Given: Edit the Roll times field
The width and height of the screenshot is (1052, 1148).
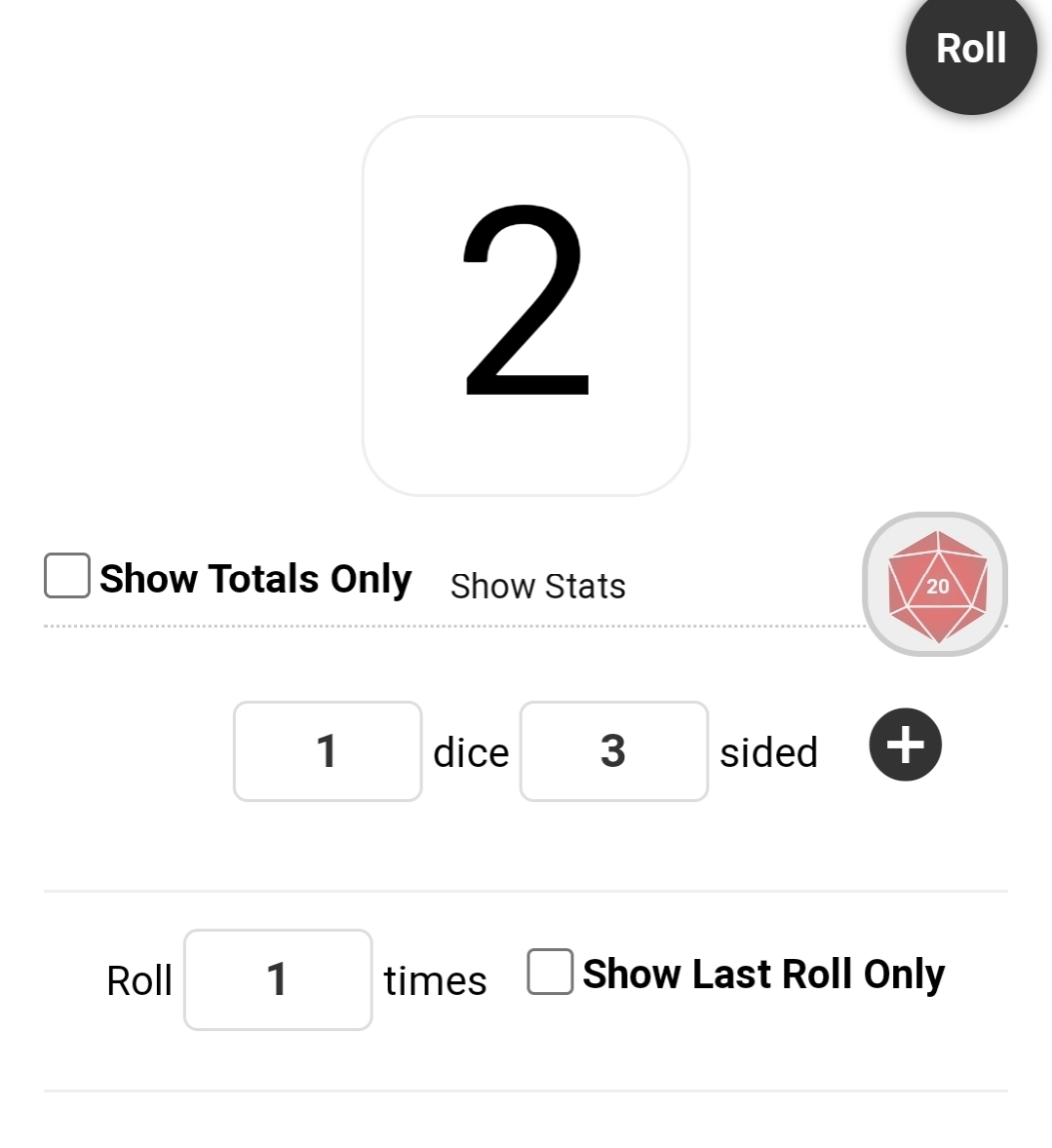Looking at the screenshot, I should pos(278,979).
